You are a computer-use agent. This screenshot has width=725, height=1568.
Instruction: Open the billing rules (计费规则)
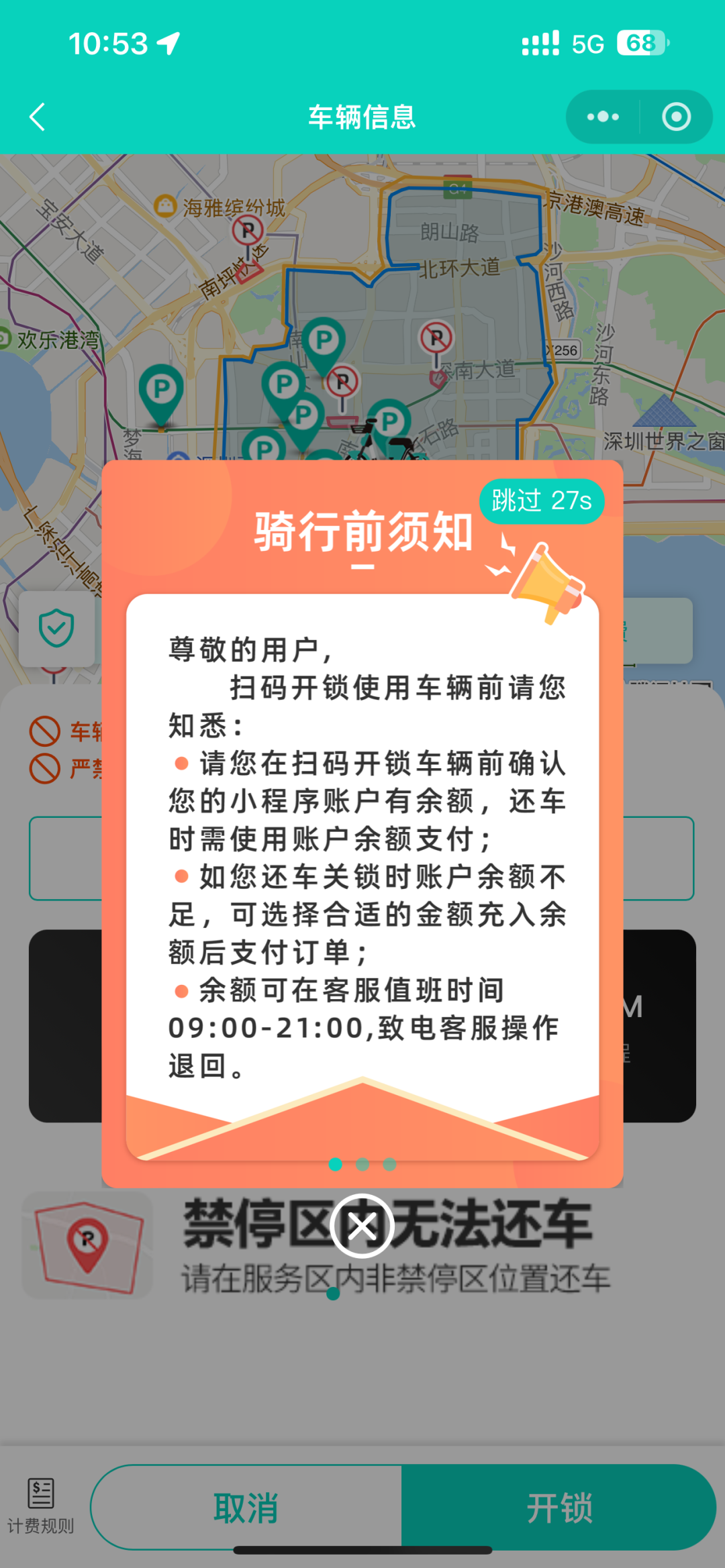click(40, 1506)
